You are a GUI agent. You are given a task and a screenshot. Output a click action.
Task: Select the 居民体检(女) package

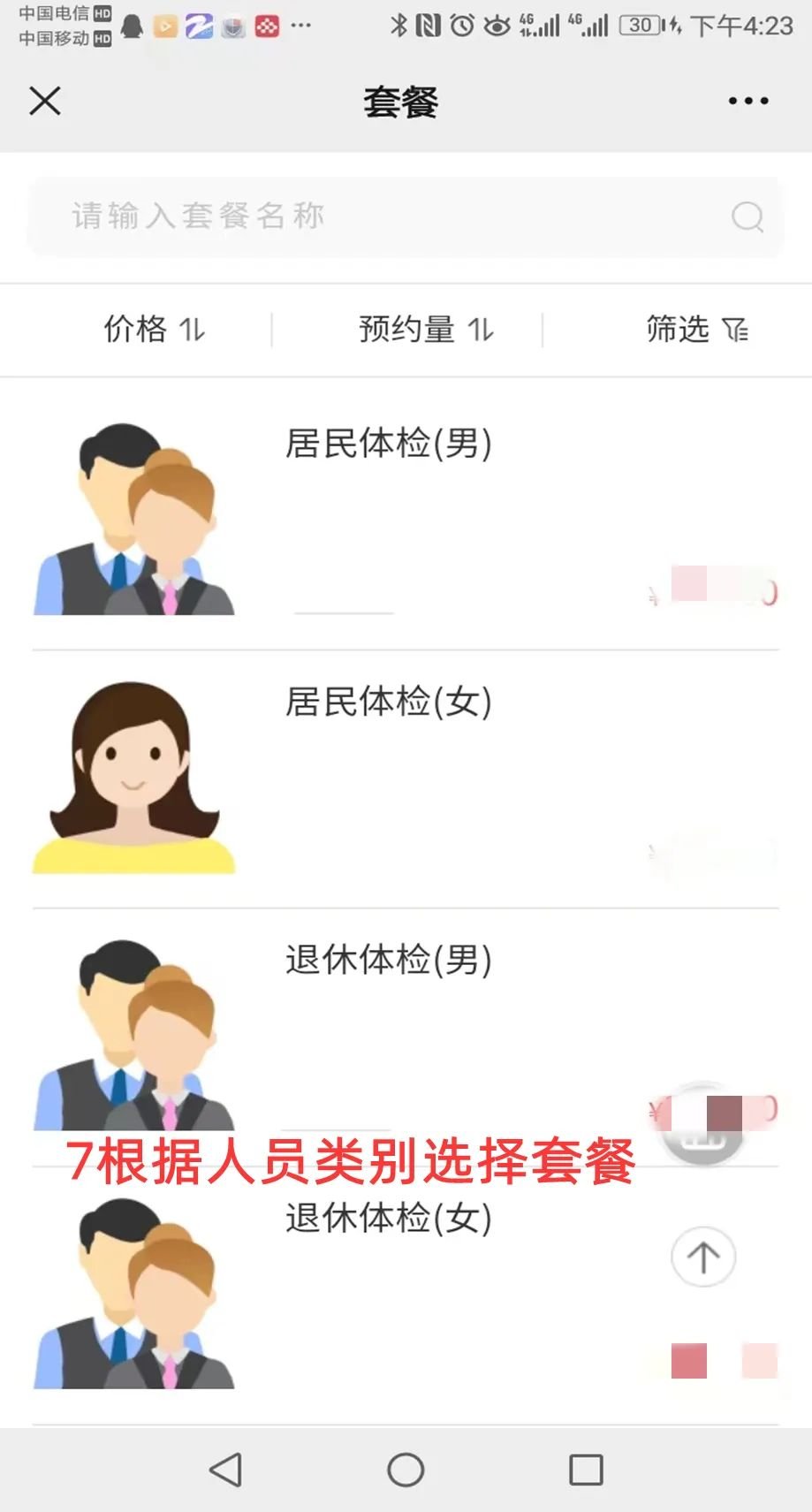pyautogui.click(x=389, y=703)
